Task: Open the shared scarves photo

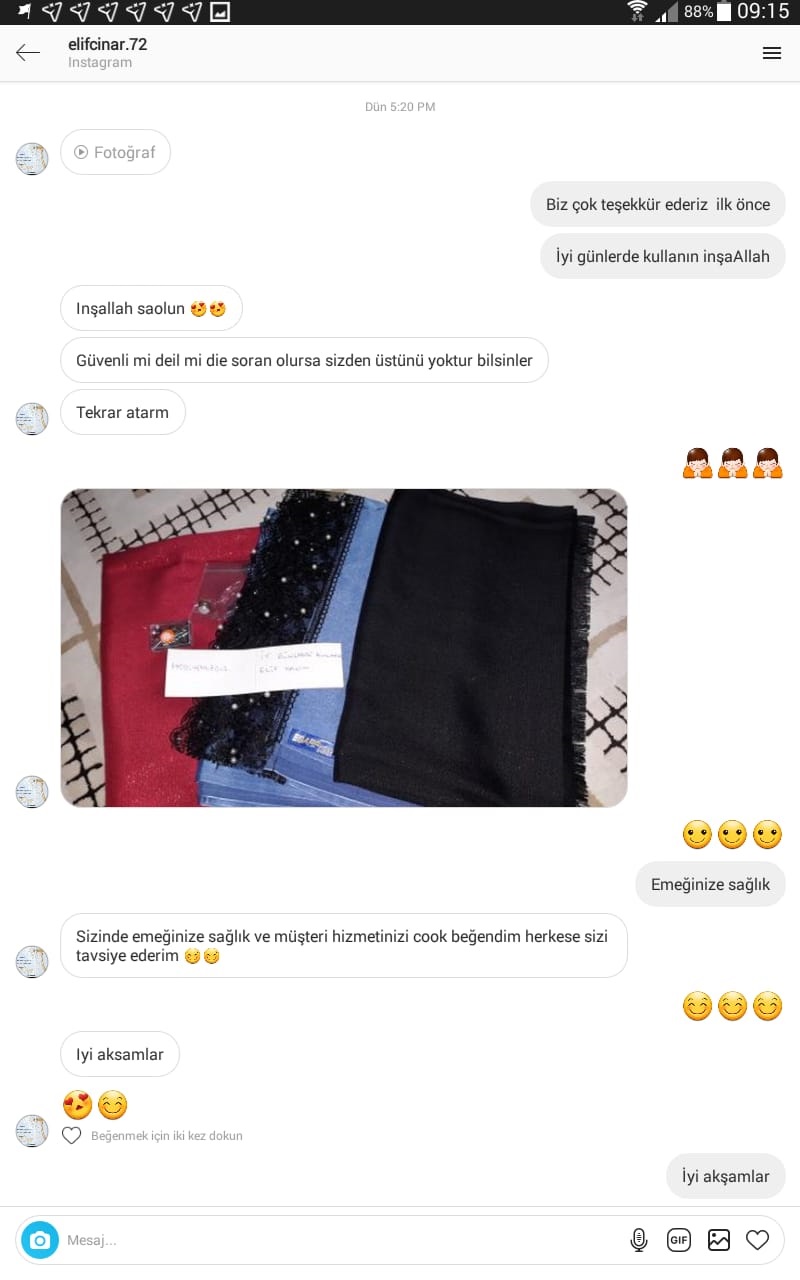Action: [x=343, y=647]
